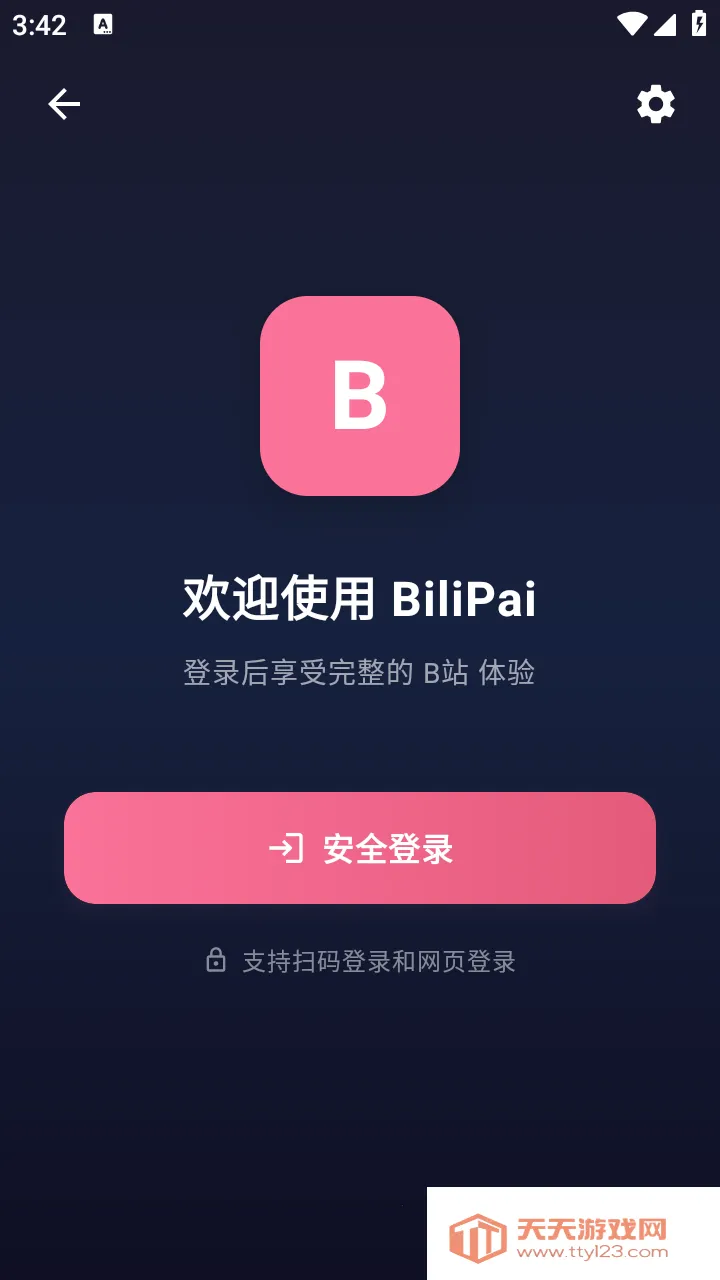Click the back arrow at top left
This screenshot has width=720, height=1280.
click(x=64, y=103)
